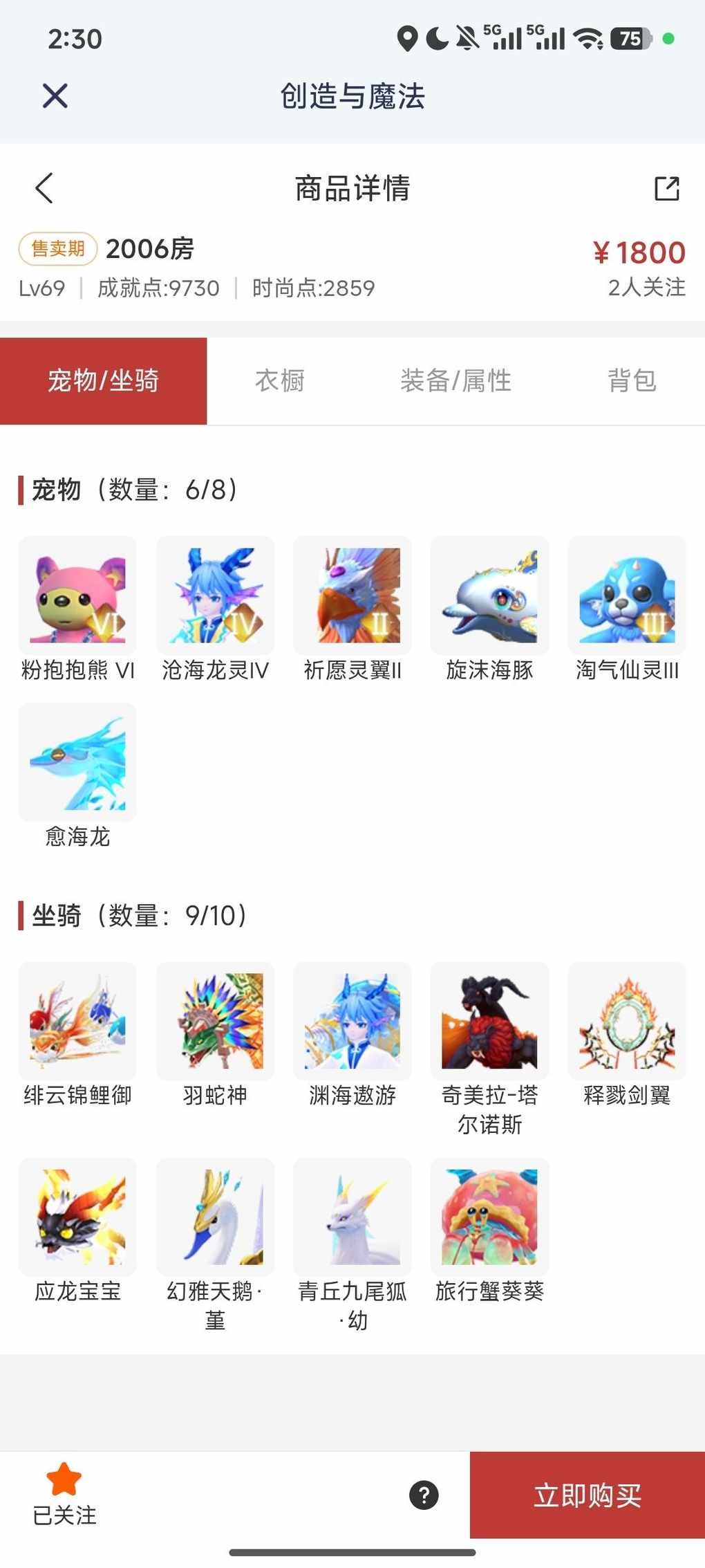Screen dimensions: 705x1568
Task: Buy now with 立即购买
Action: [x=587, y=1495]
